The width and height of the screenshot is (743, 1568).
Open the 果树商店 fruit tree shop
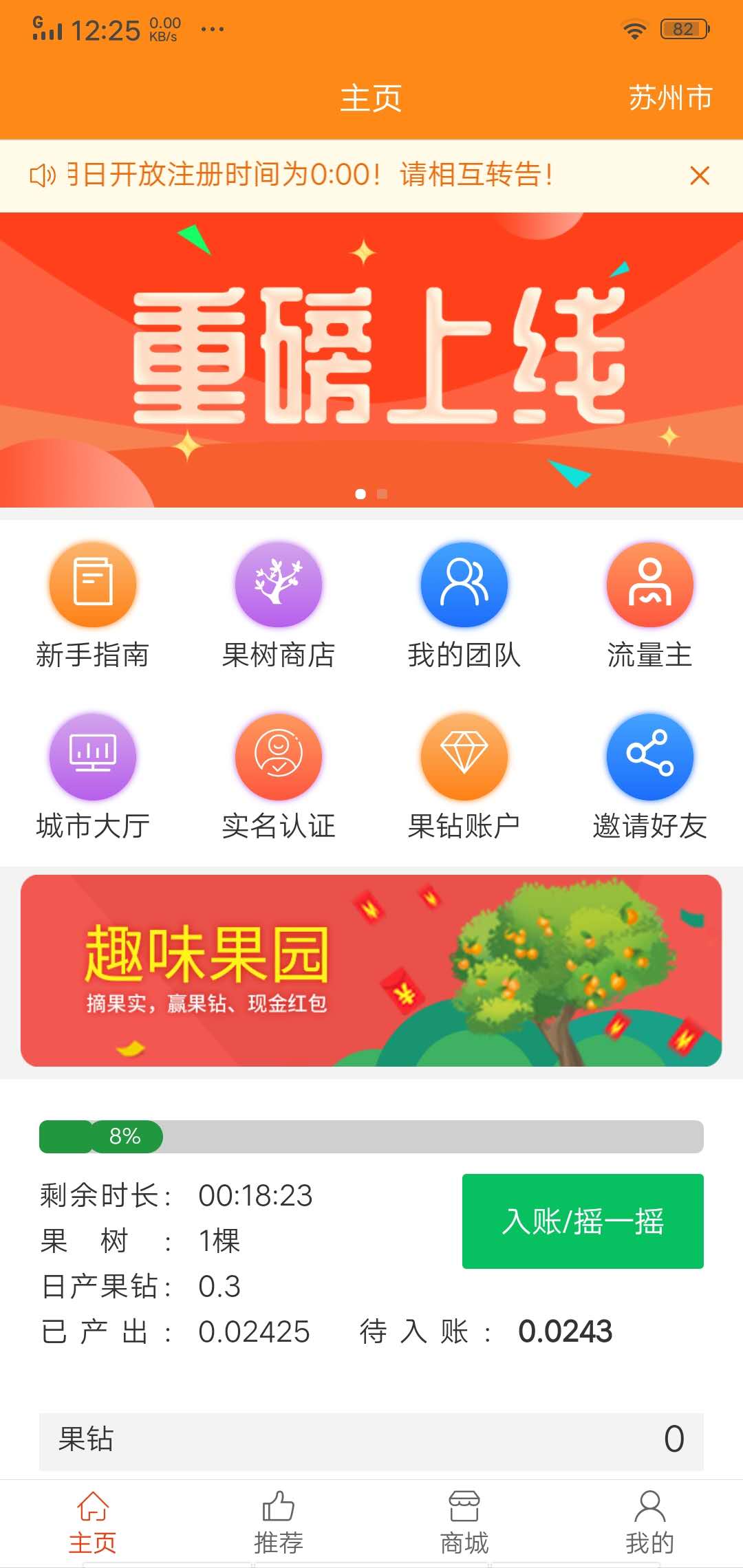pyautogui.click(x=279, y=606)
